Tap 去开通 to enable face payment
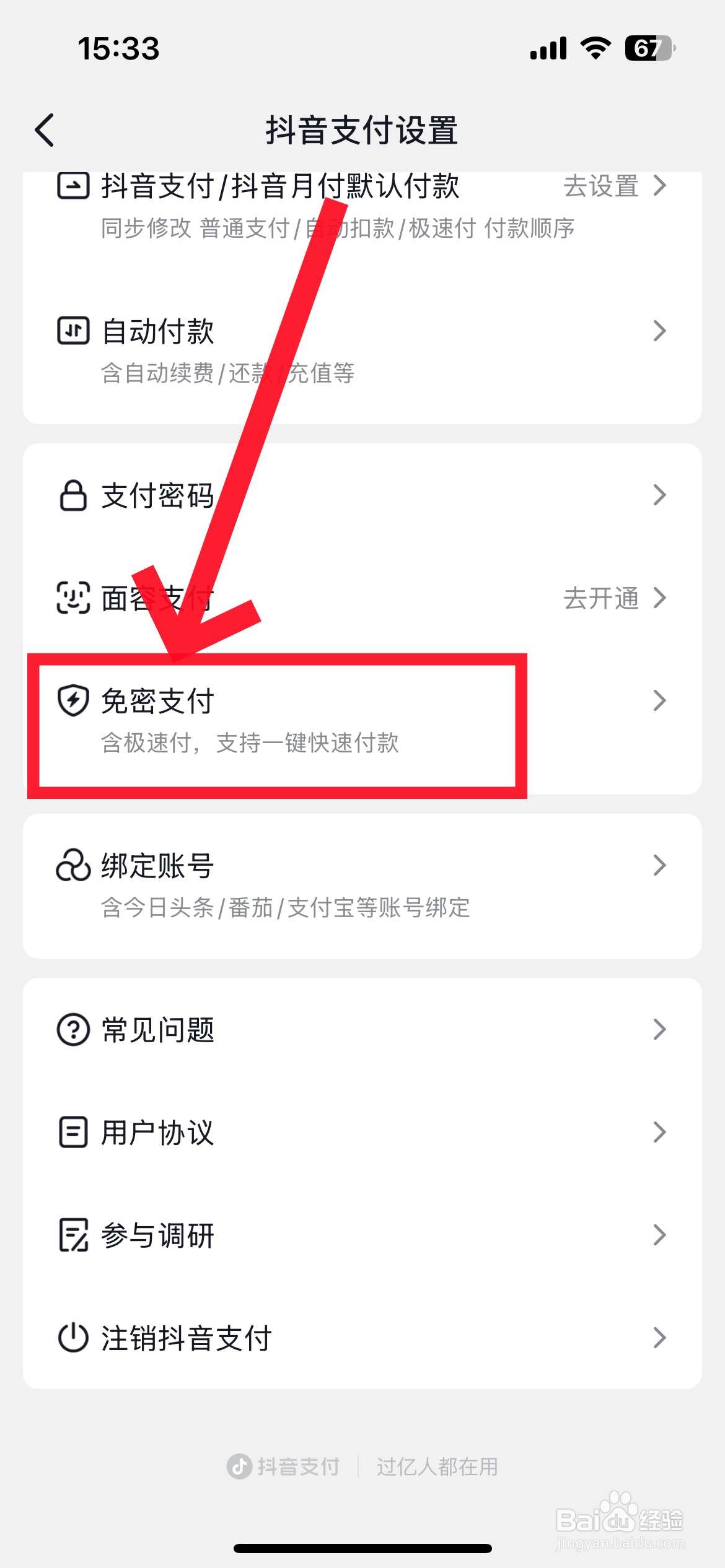Viewport: 725px width, 1568px height. pos(602,598)
